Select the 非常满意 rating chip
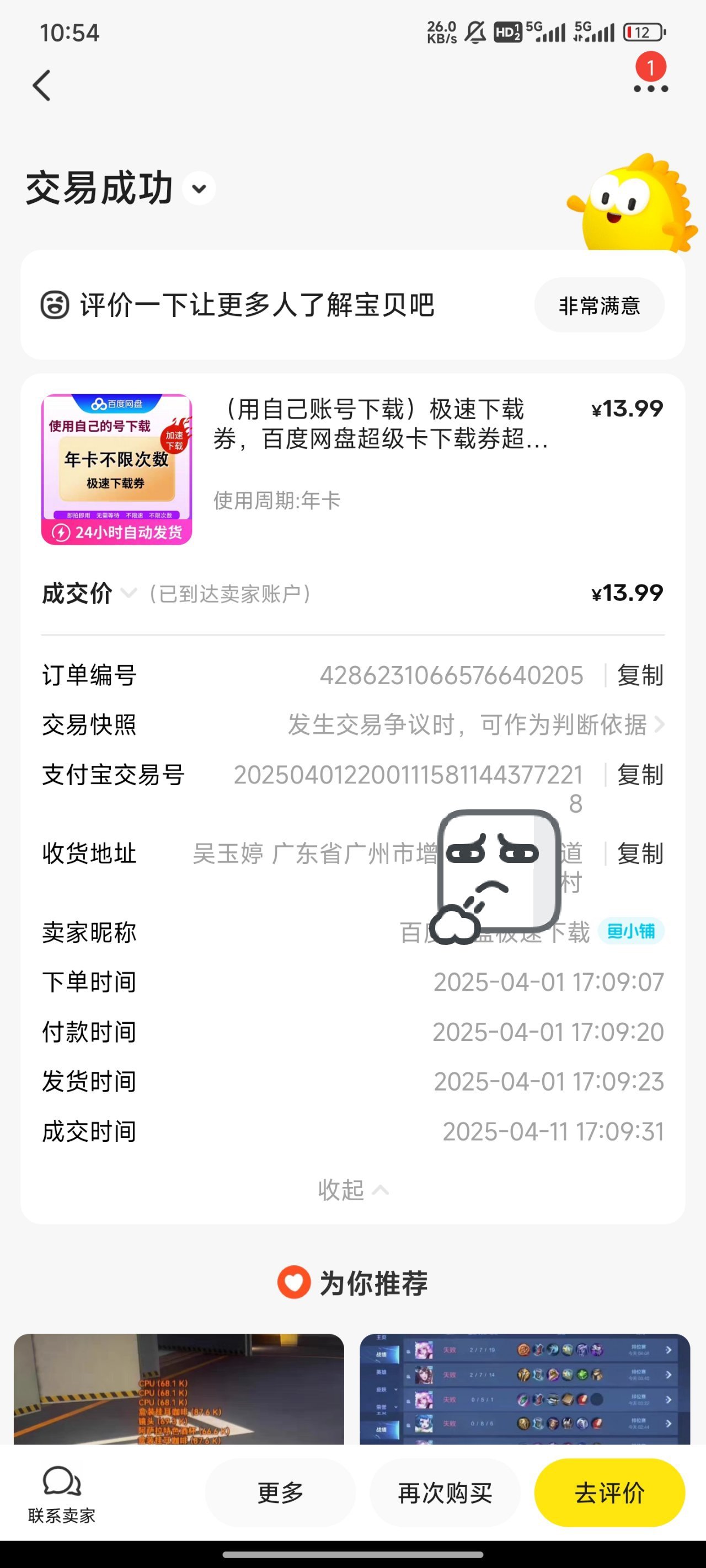 coord(599,305)
